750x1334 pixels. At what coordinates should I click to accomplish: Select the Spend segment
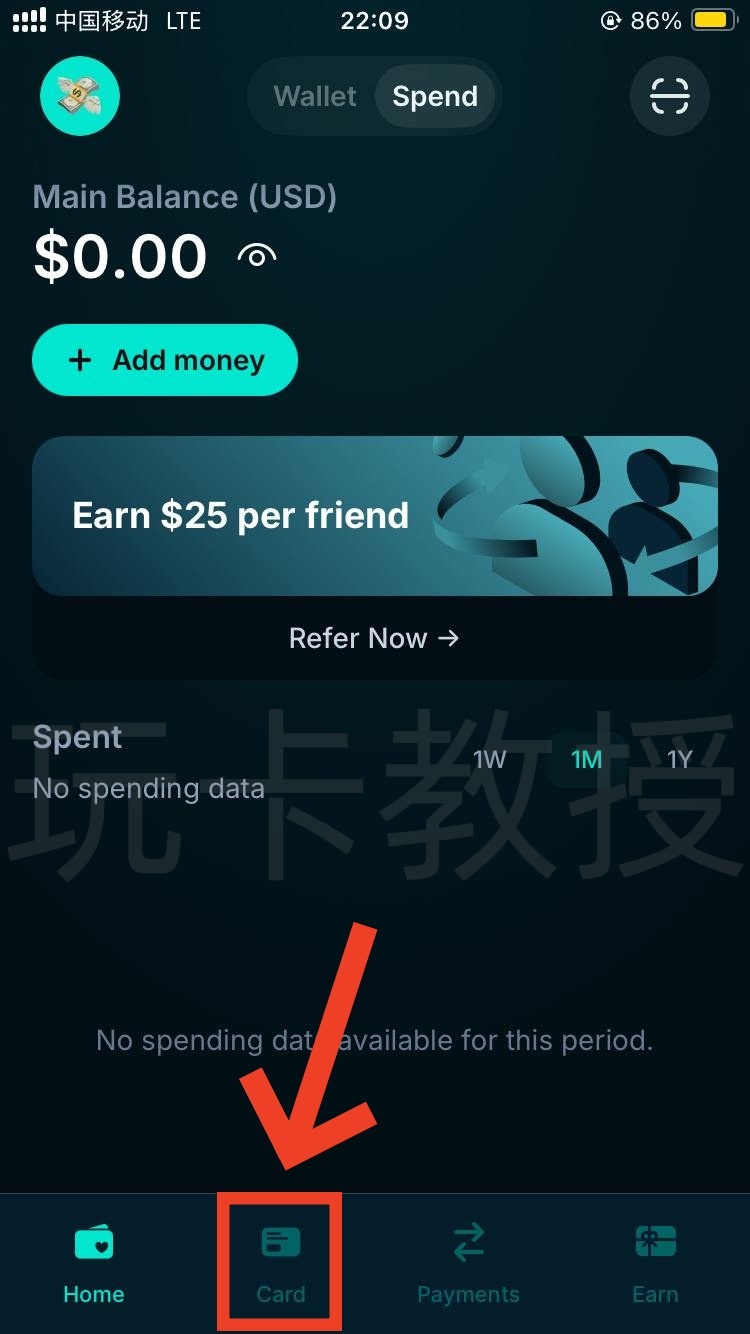pos(435,96)
